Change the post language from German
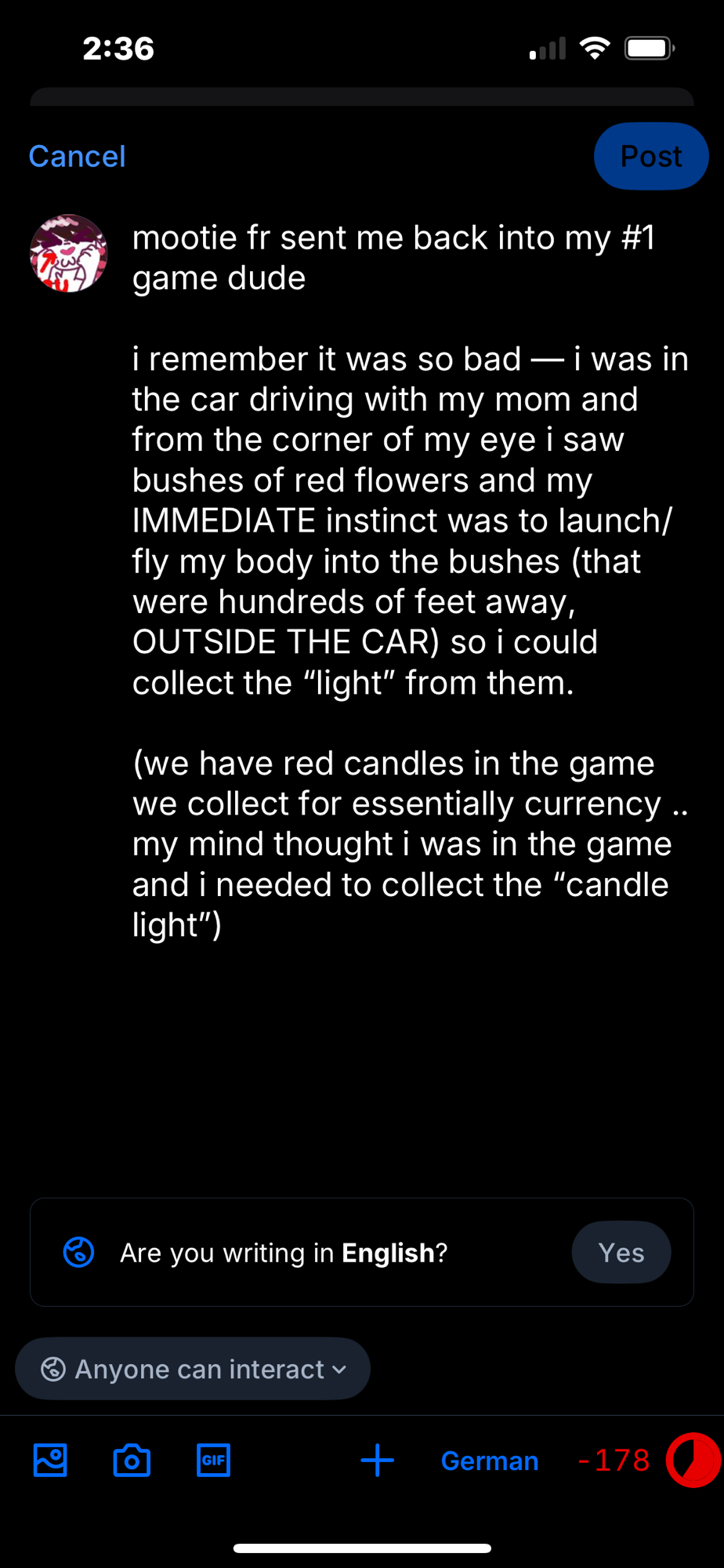 489,1461
